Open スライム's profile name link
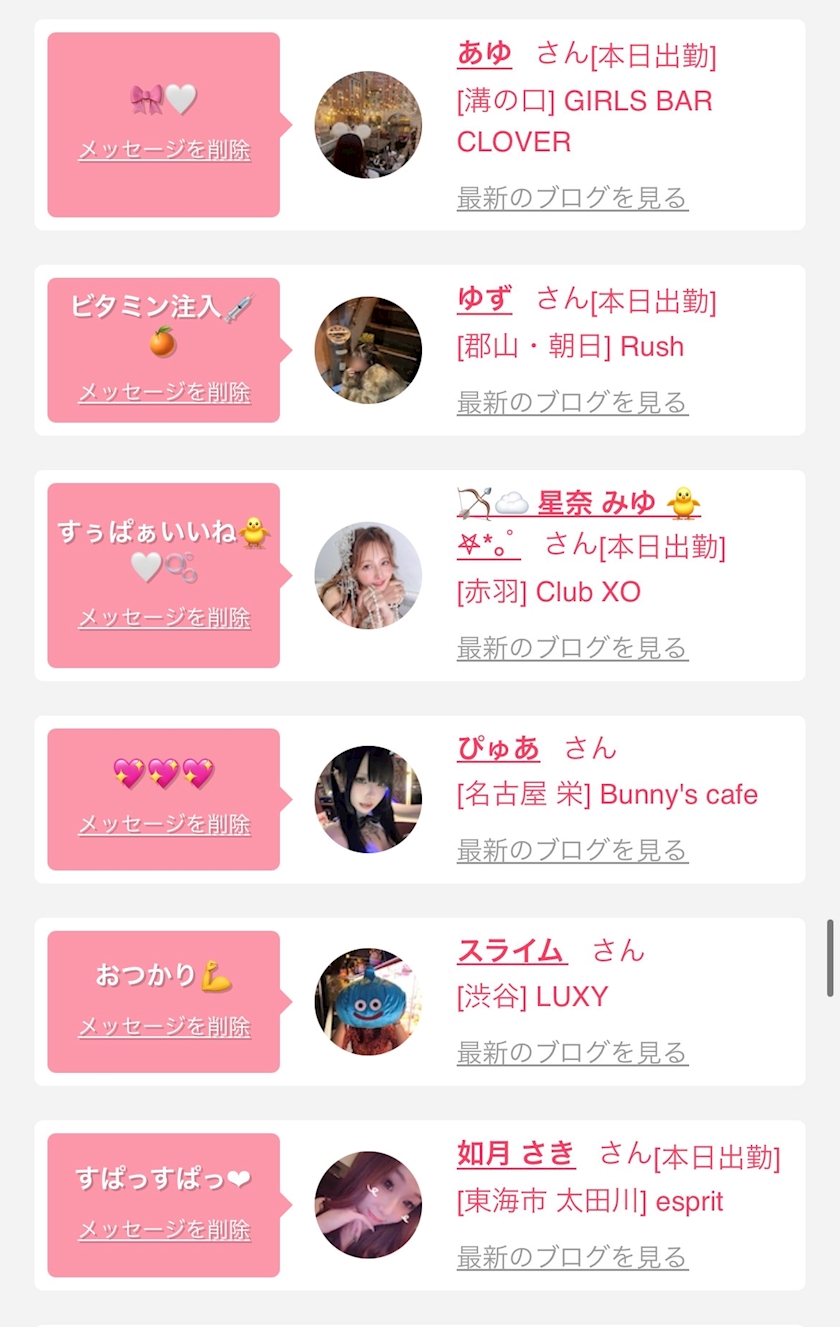Viewport: 840px width, 1327px height. [512, 951]
